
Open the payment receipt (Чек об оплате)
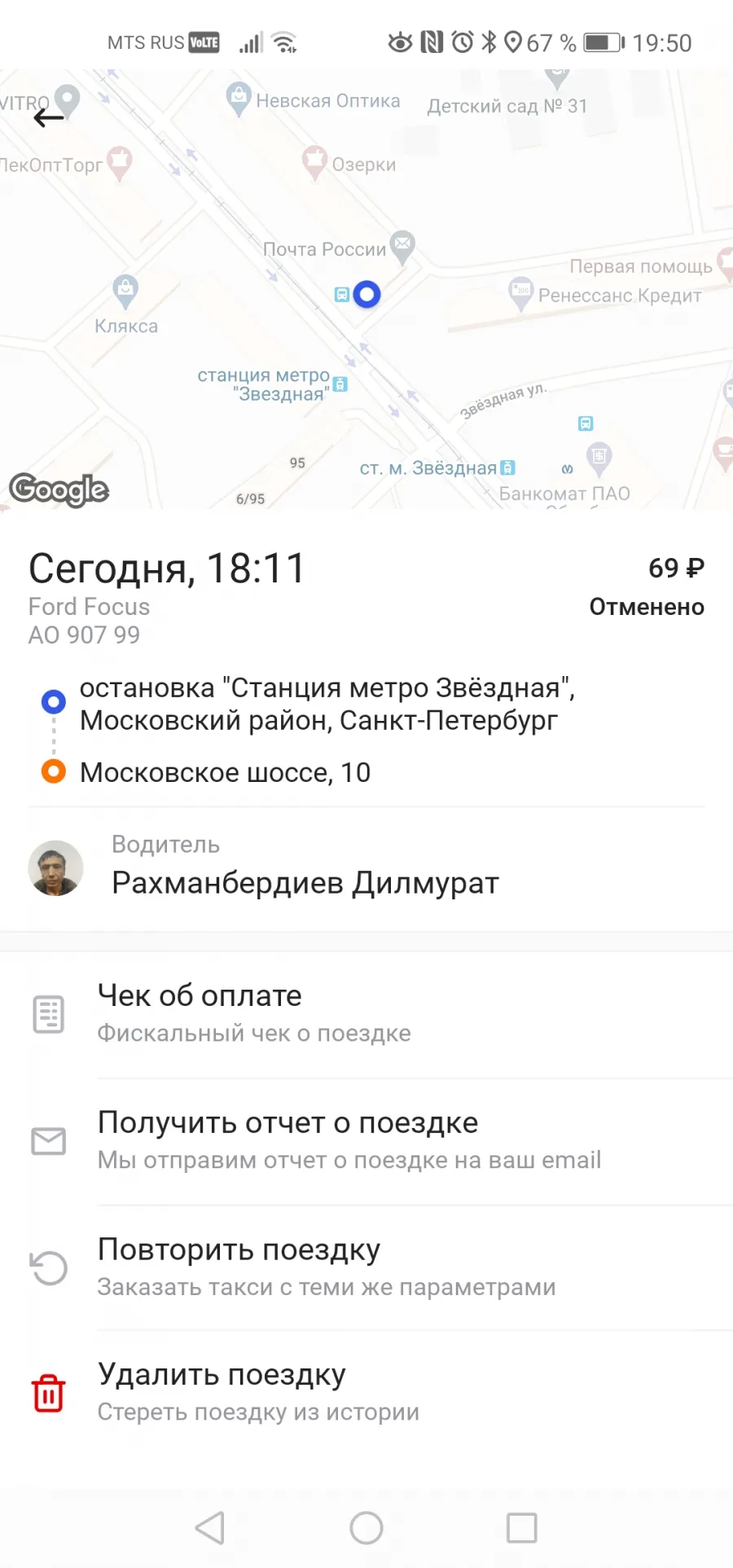(x=366, y=1014)
